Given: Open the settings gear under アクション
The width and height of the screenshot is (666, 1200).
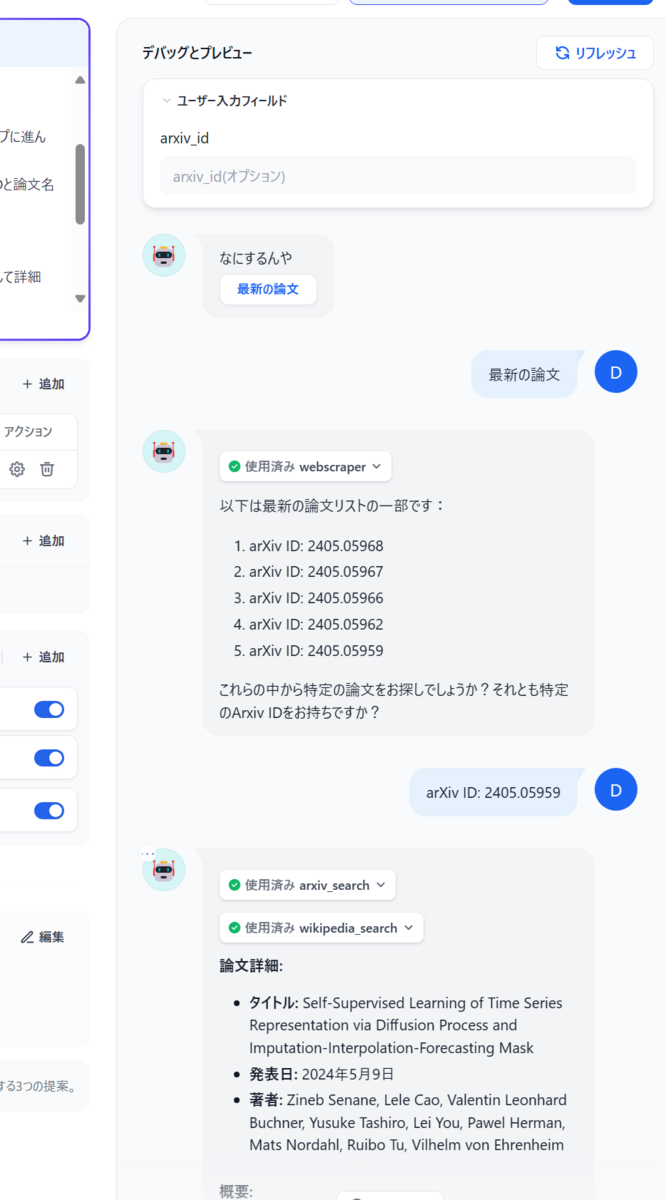Looking at the screenshot, I should click(17, 469).
